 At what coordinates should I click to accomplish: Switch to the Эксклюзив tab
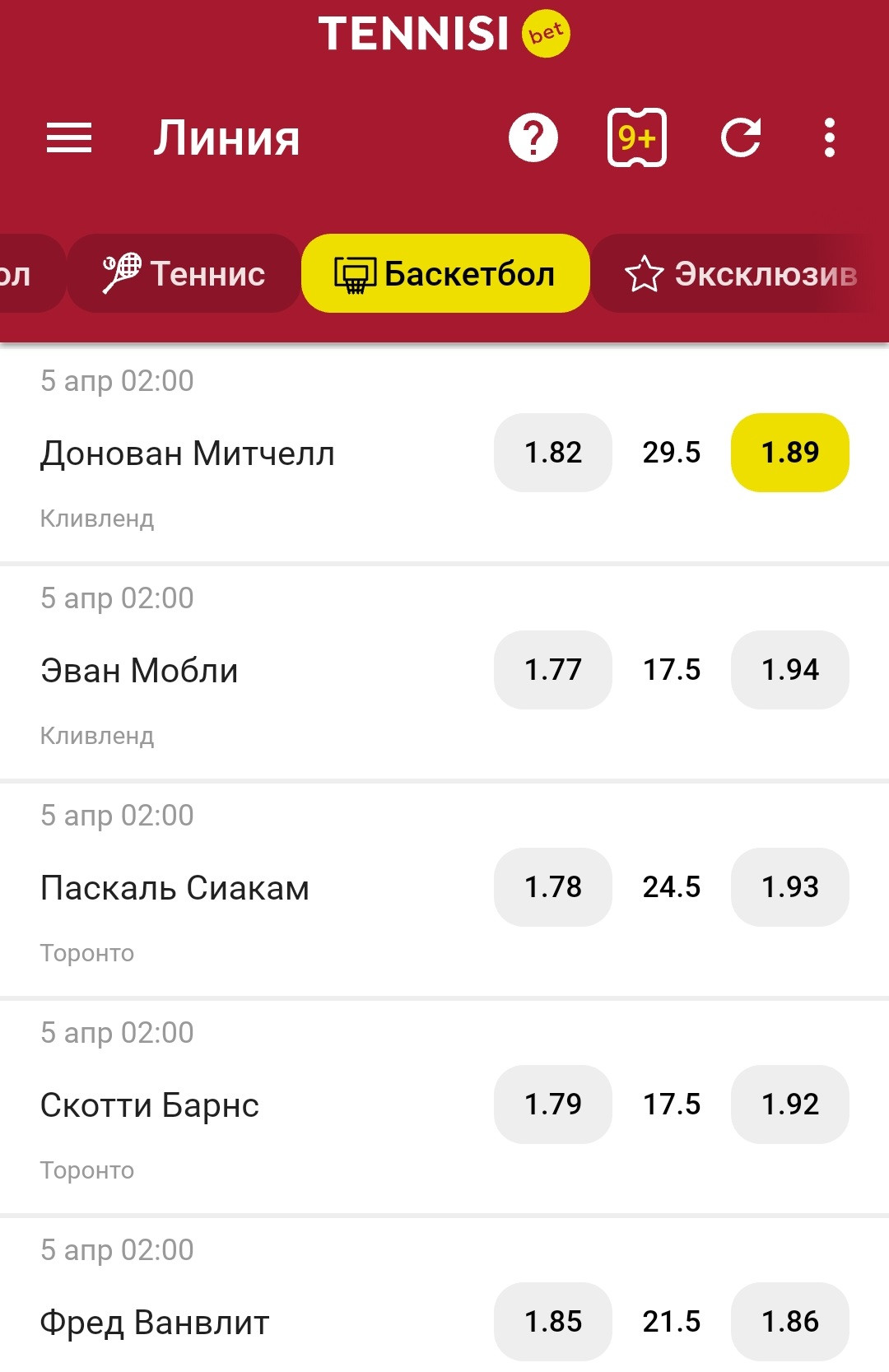coord(741,273)
